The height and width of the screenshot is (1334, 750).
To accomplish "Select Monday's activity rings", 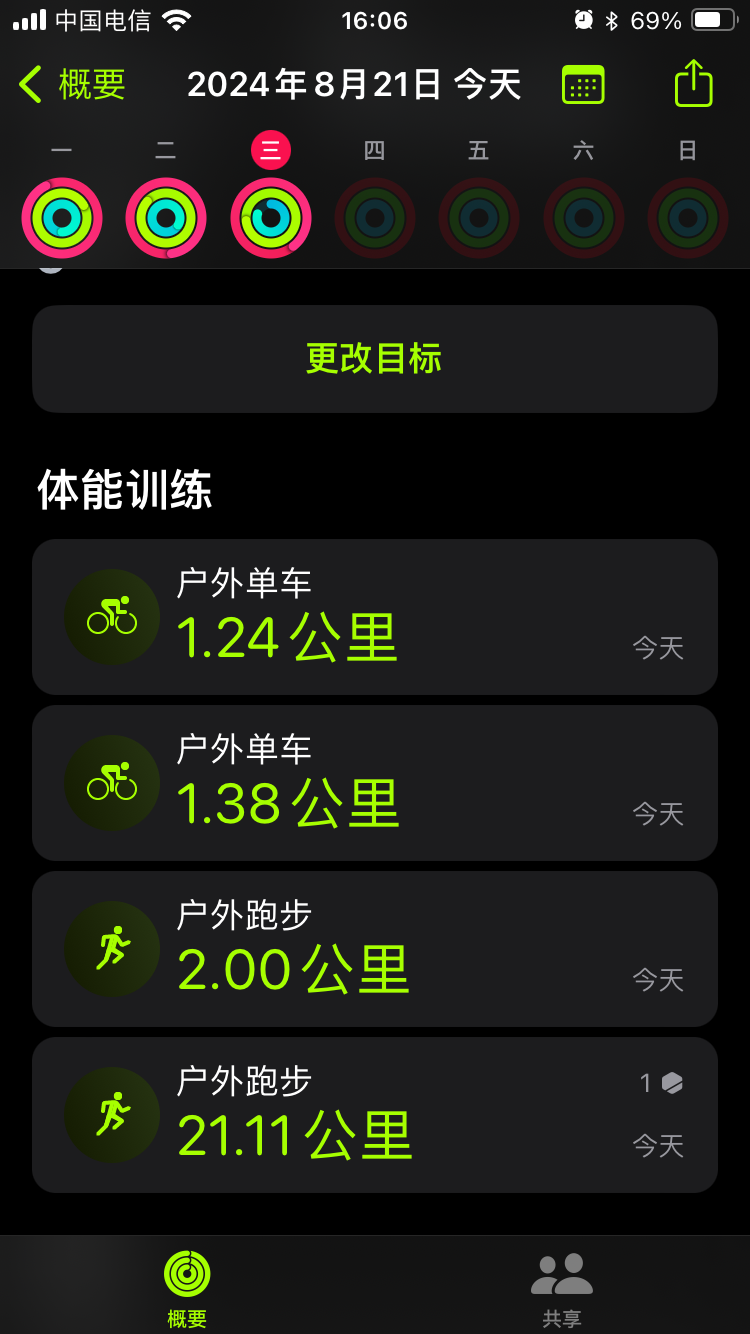I will pos(62,218).
